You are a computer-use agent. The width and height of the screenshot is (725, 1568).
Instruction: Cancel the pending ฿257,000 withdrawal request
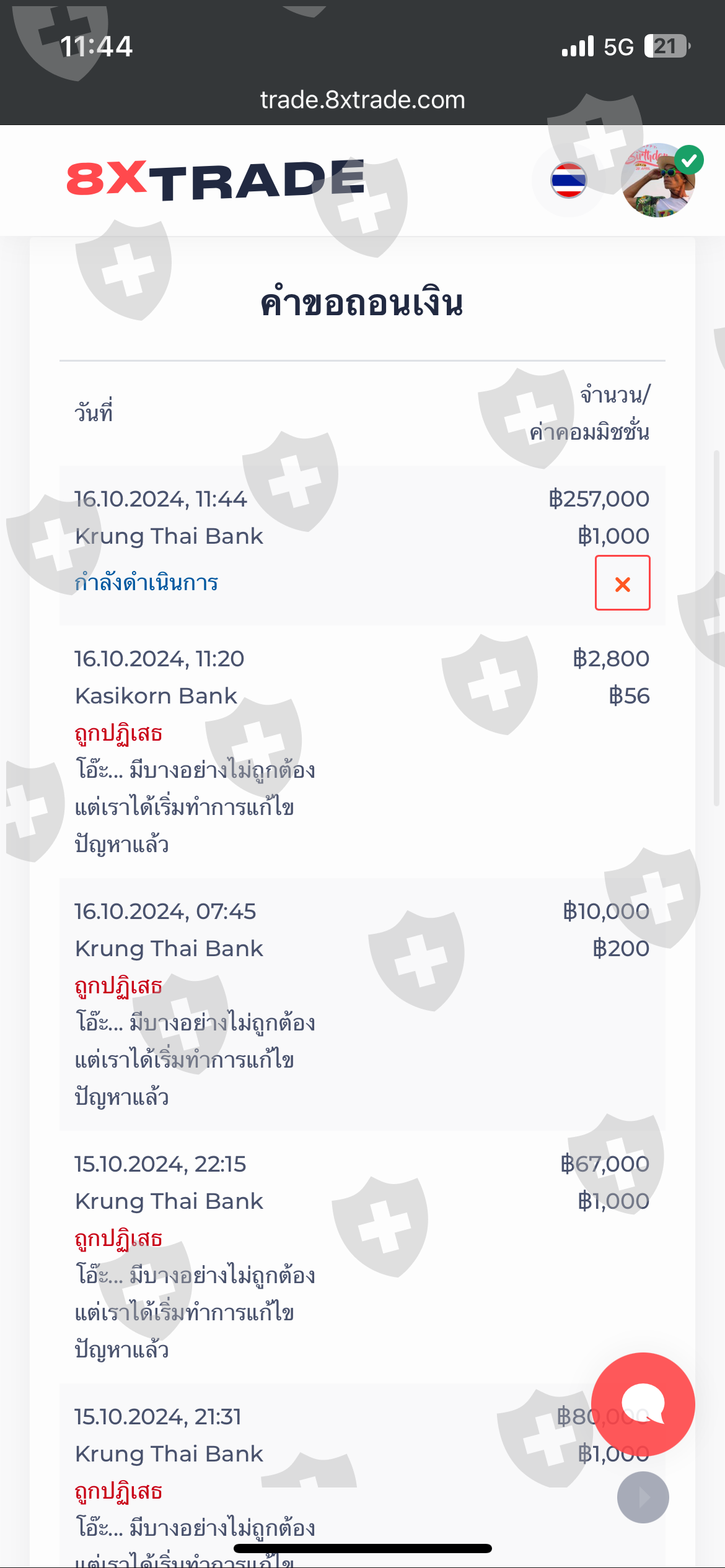(622, 583)
